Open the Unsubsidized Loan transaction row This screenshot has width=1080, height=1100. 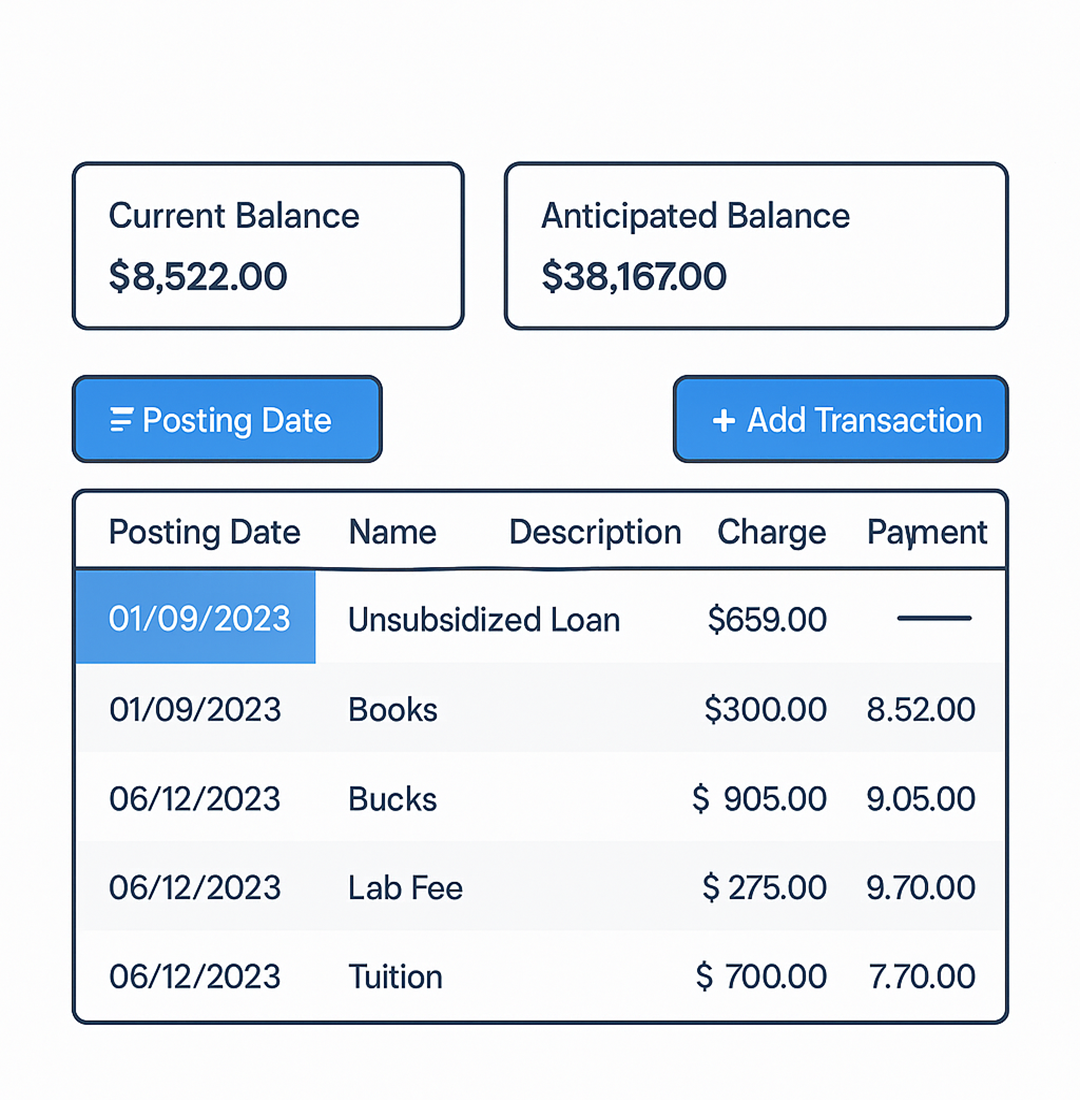click(540, 617)
